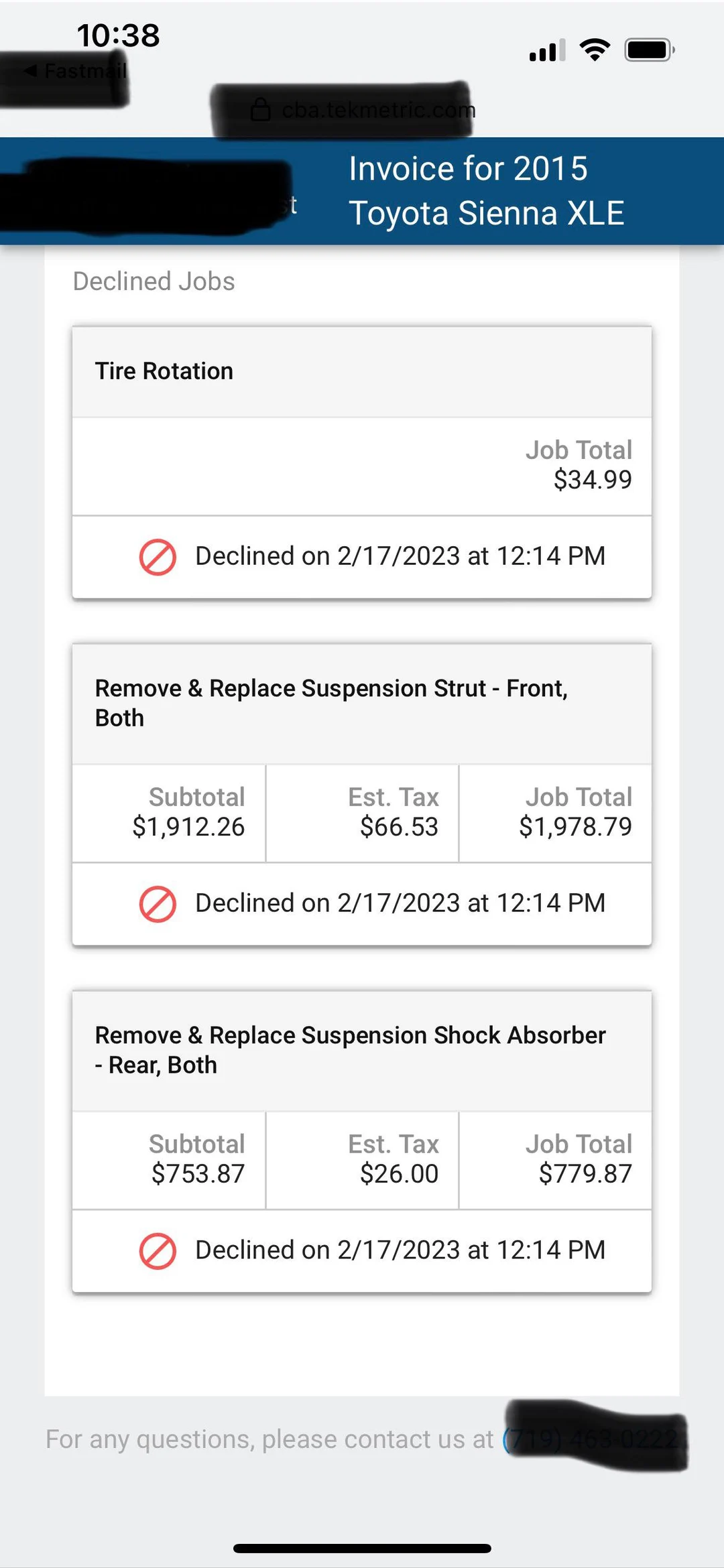Expand the Tire Rotation job card
Image resolution: width=724 pixels, height=1568 pixels.
pos(362,371)
